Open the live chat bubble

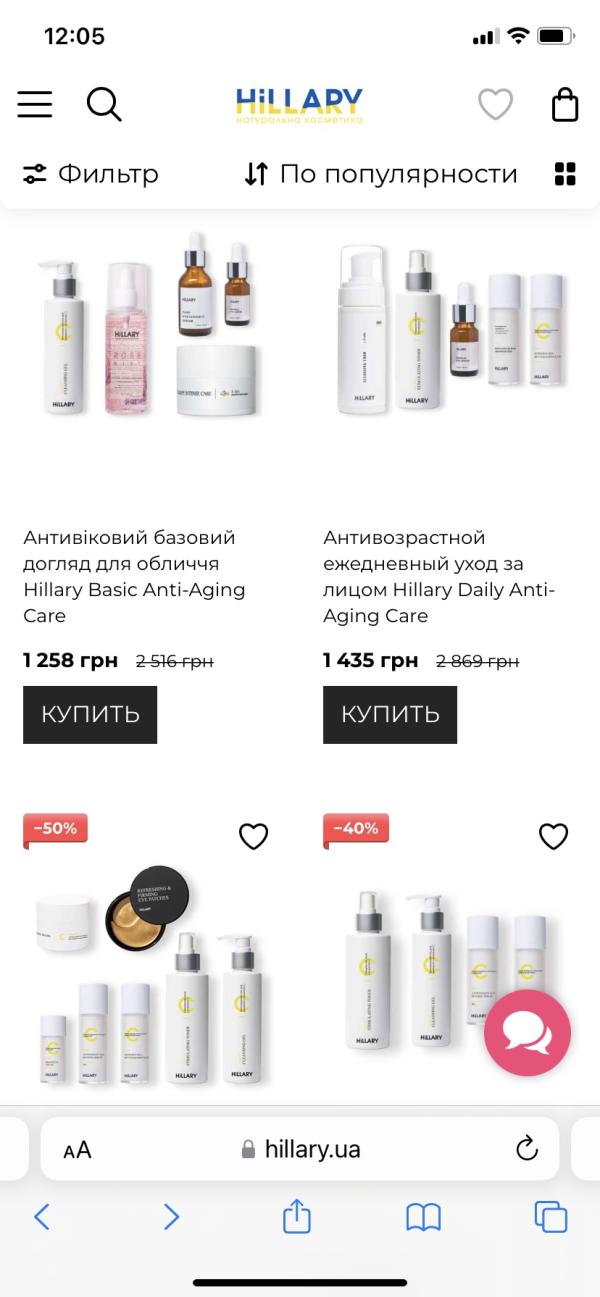click(x=527, y=1033)
